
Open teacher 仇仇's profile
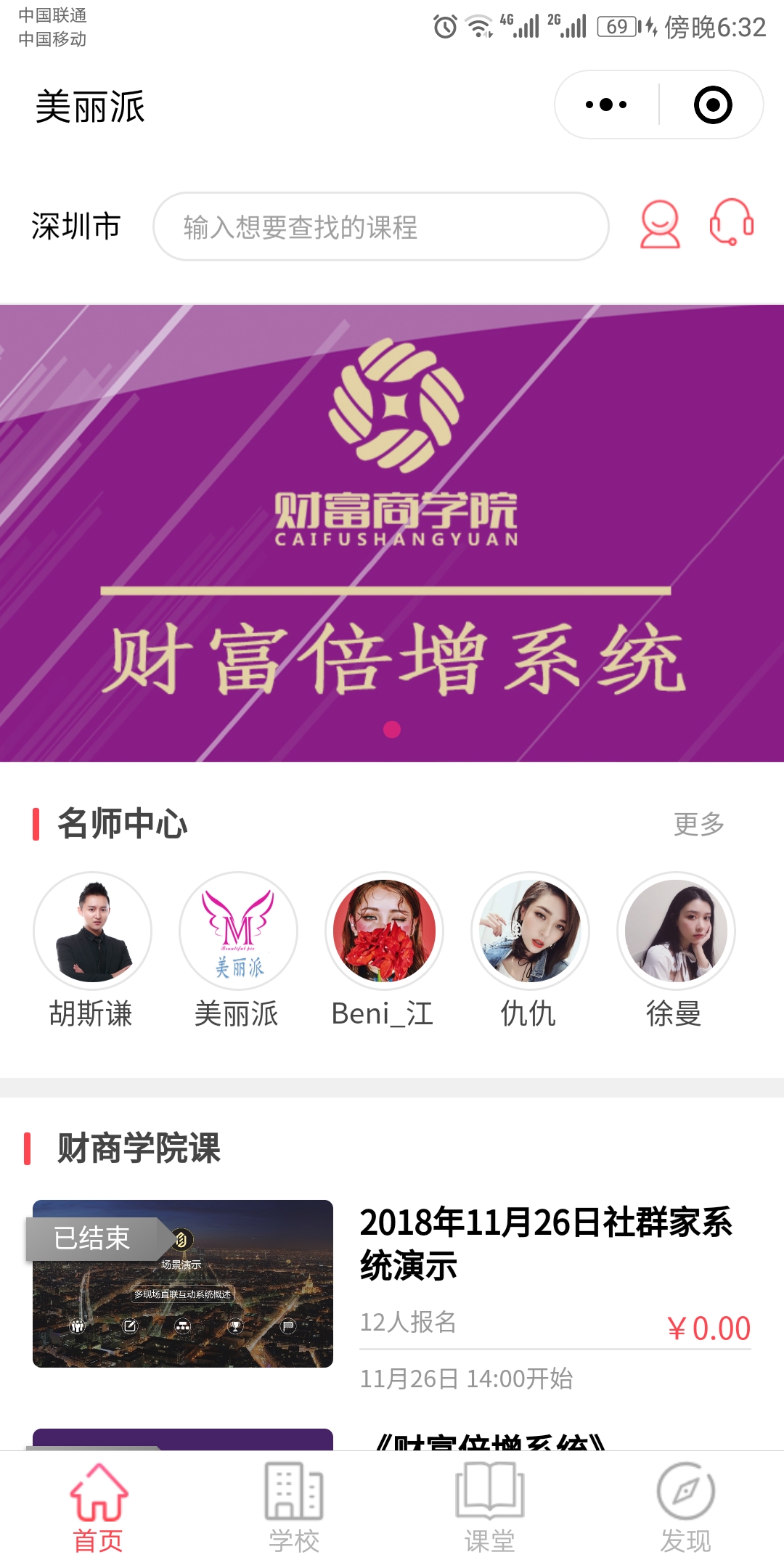530,931
